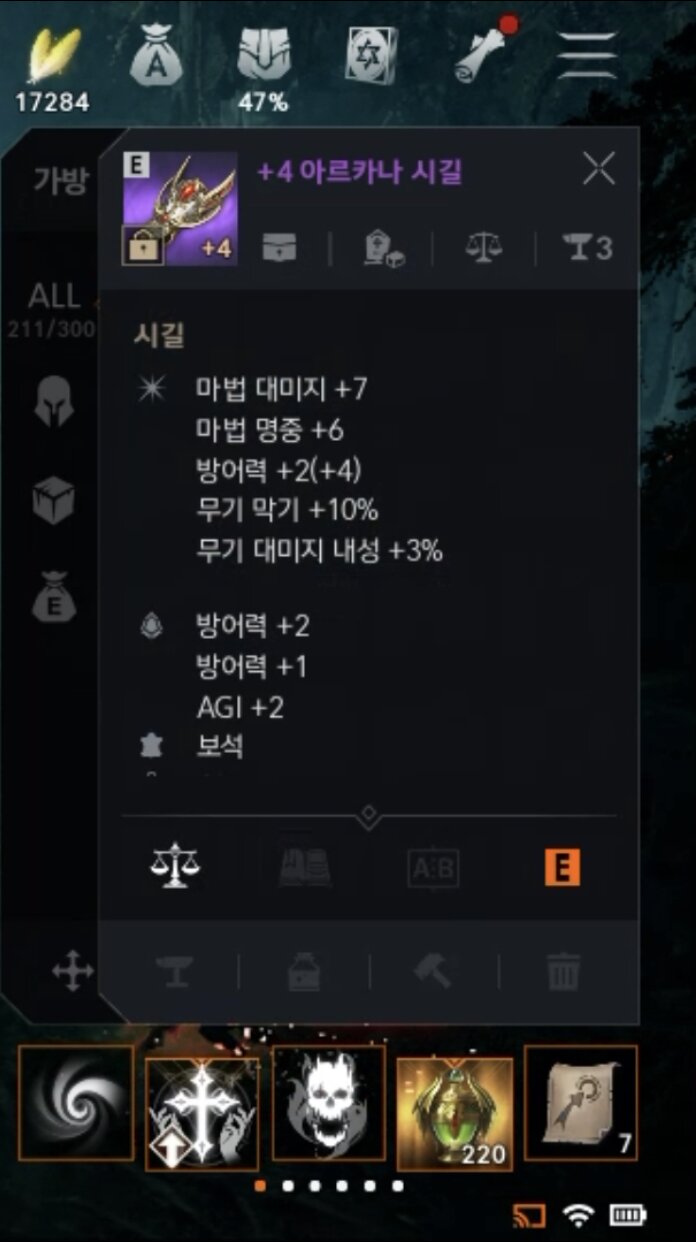Image resolution: width=696 pixels, height=1242 pixels.
Task: Open the quest scroll with red notification dot
Action: (483, 50)
